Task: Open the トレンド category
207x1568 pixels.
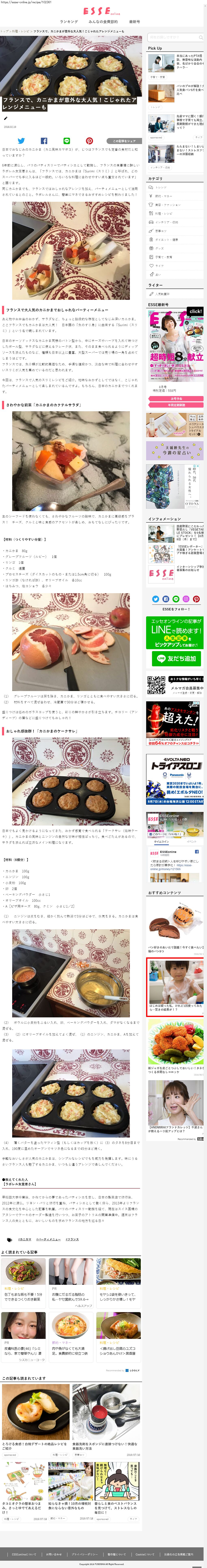Action: tap(161, 187)
